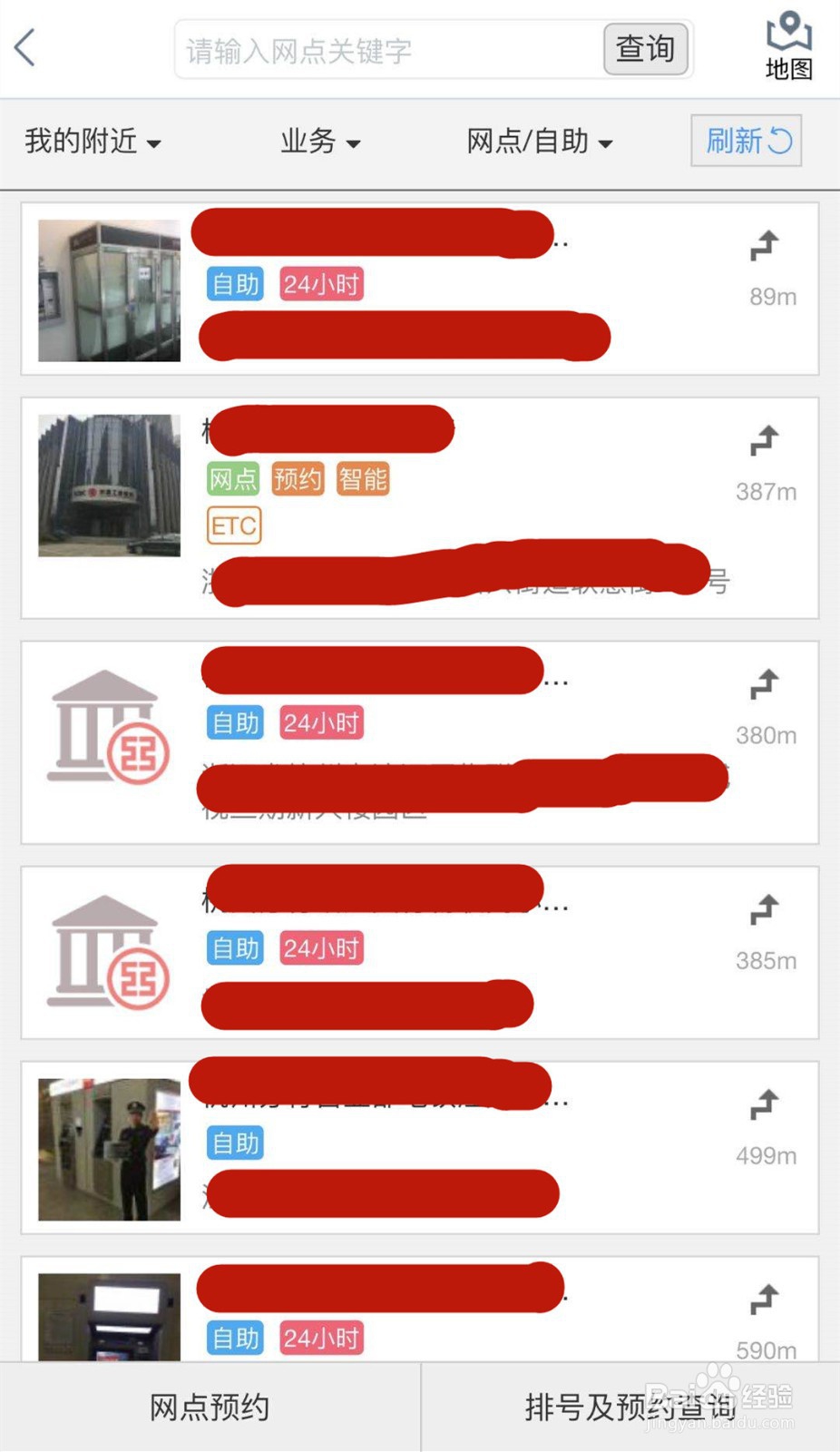
Task: Open the 业务 business filter dropdown
Action: (x=319, y=142)
